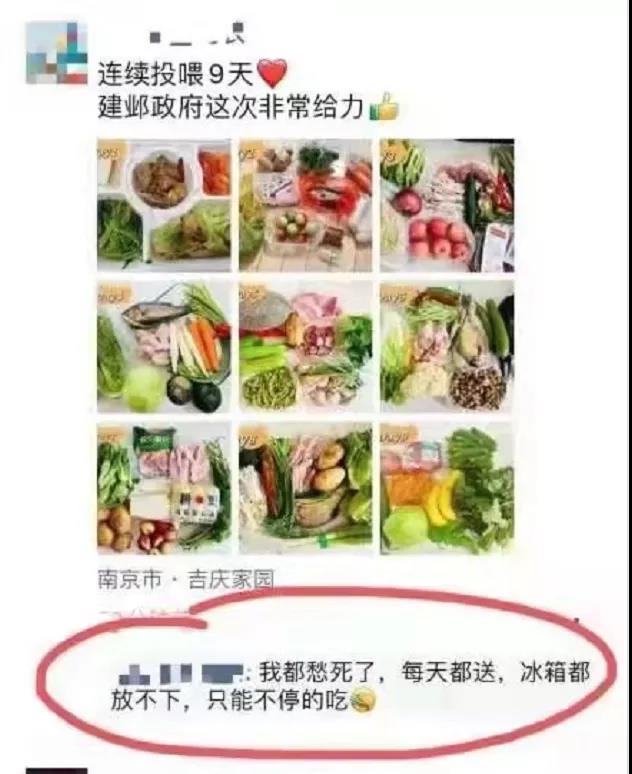Open location 南京市·吉庆家园

pos(187,579)
